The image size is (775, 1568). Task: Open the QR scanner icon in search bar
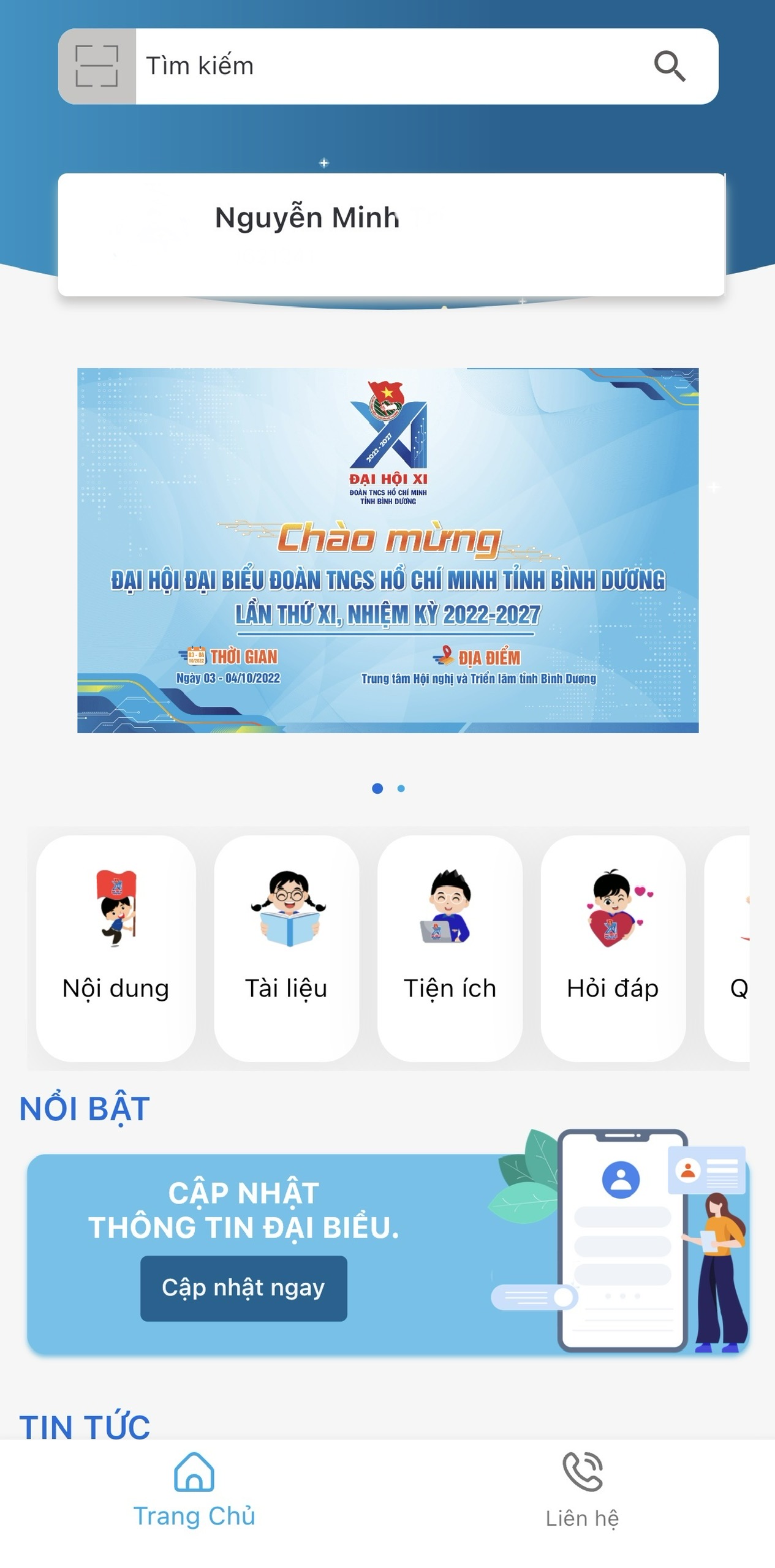click(97, 66)
